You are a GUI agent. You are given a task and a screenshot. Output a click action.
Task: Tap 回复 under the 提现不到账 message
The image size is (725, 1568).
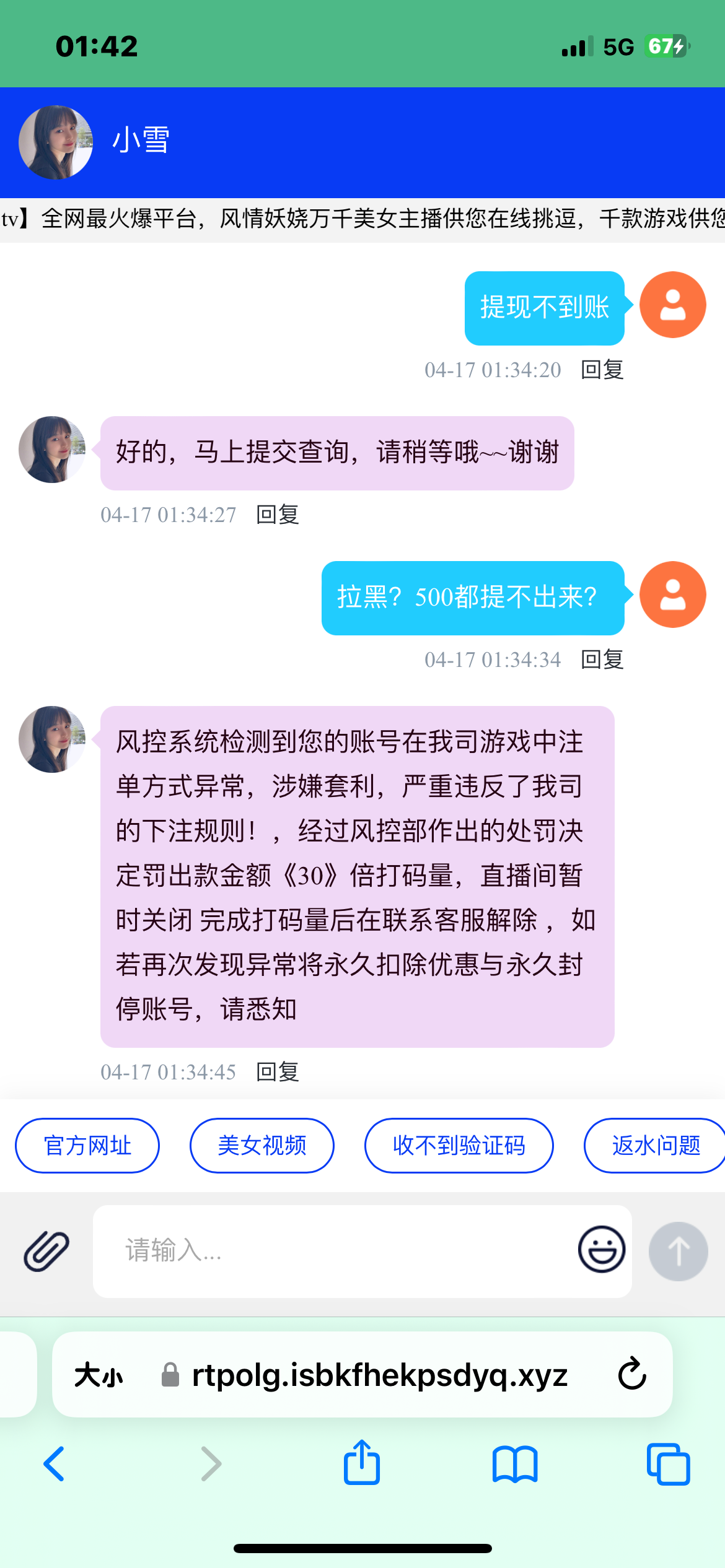tap(602, 370)
